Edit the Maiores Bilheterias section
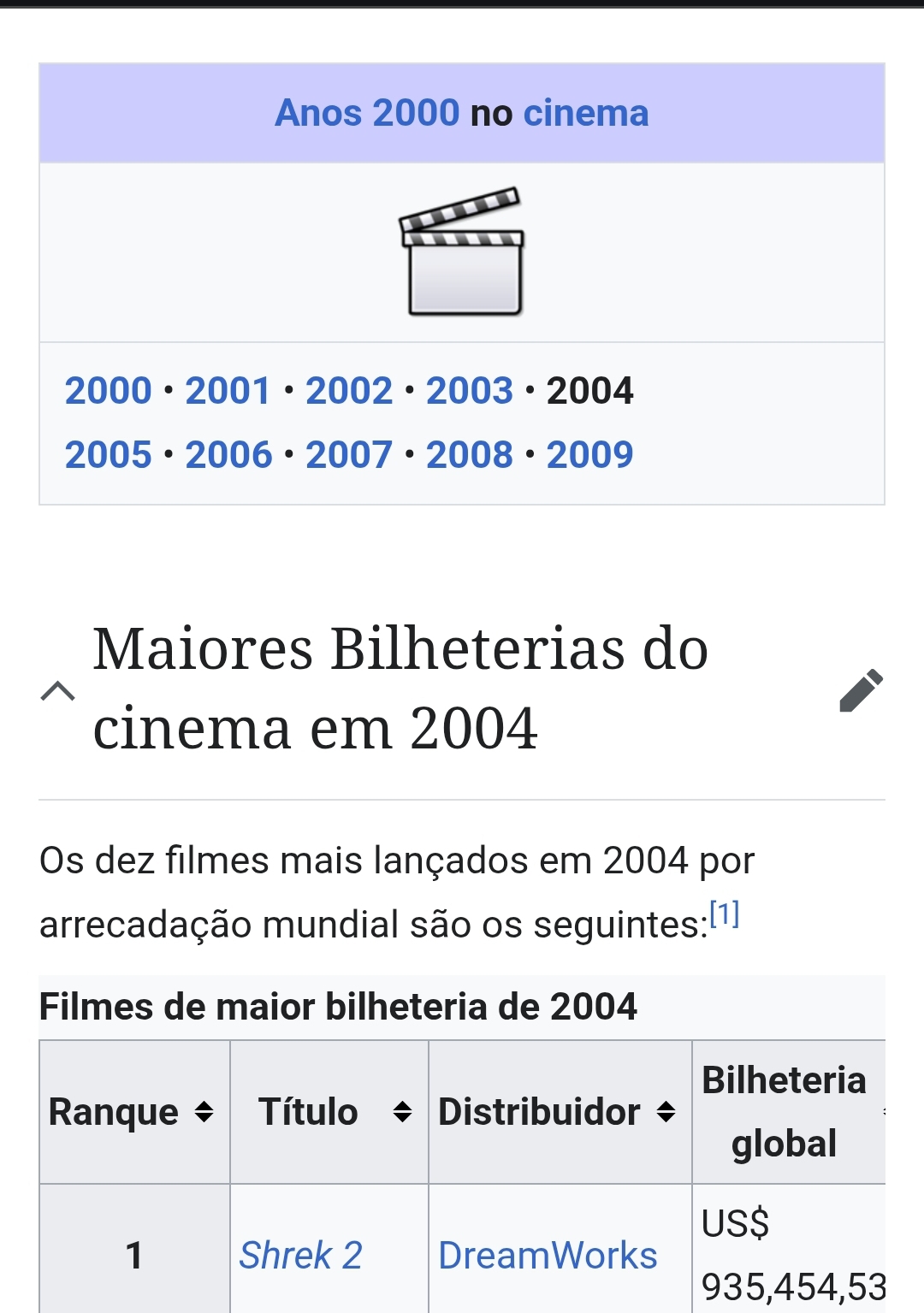 [x=861, y=690]
